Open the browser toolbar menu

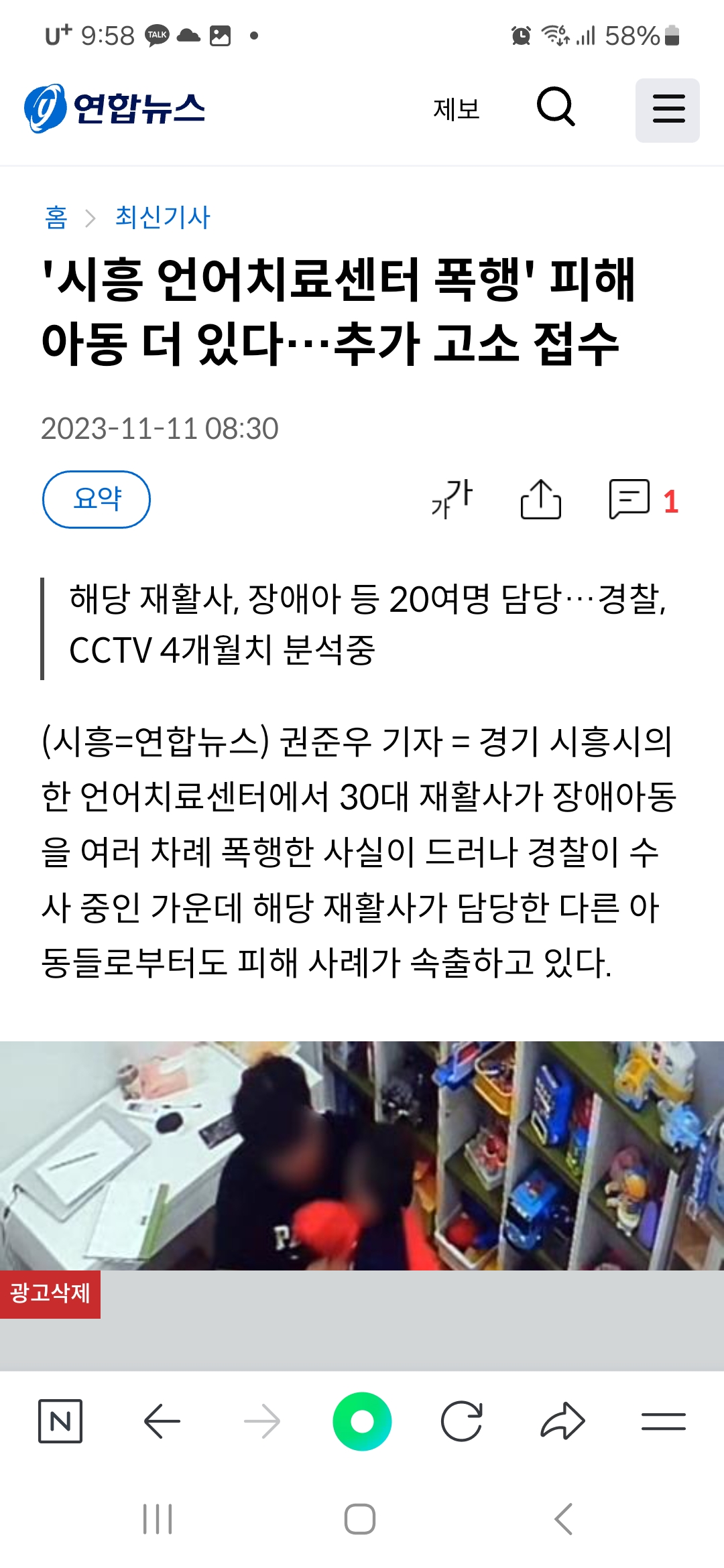tap(663, 1421)
